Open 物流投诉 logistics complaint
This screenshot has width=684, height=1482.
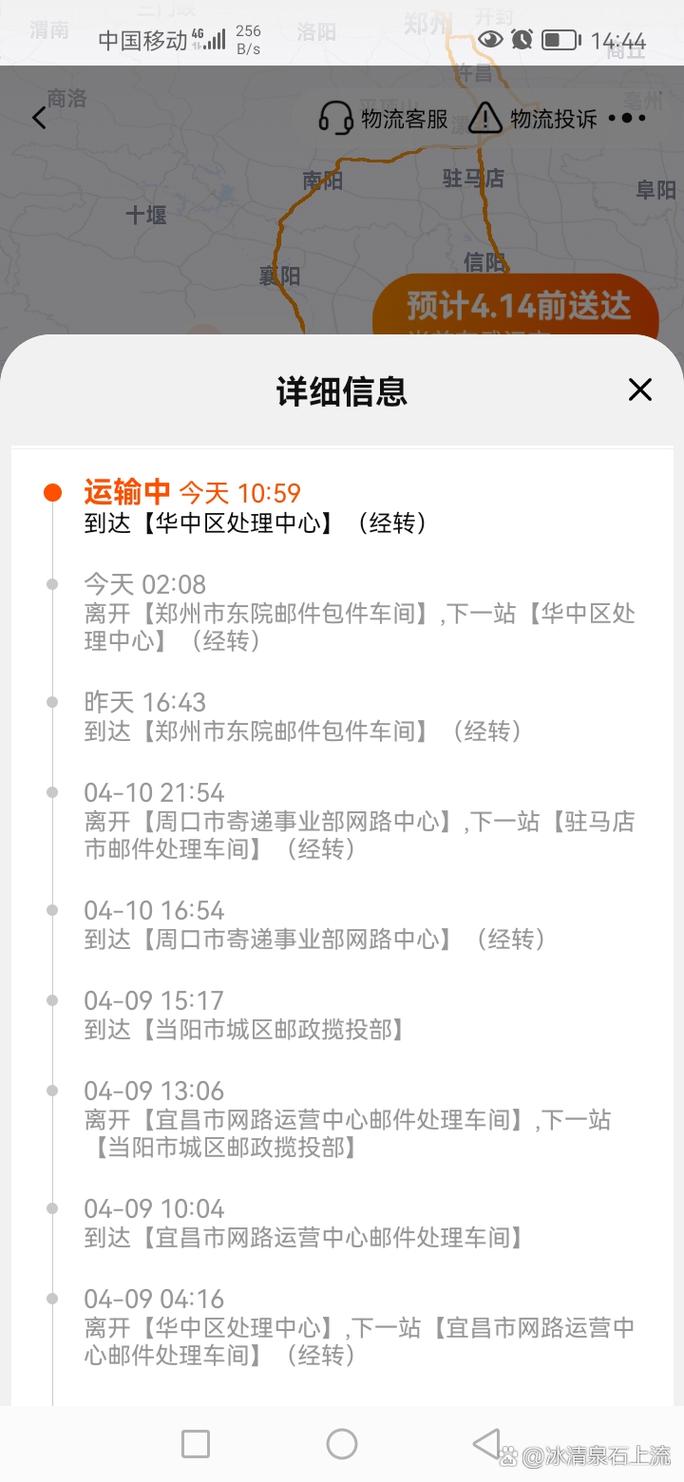point(533,118)
